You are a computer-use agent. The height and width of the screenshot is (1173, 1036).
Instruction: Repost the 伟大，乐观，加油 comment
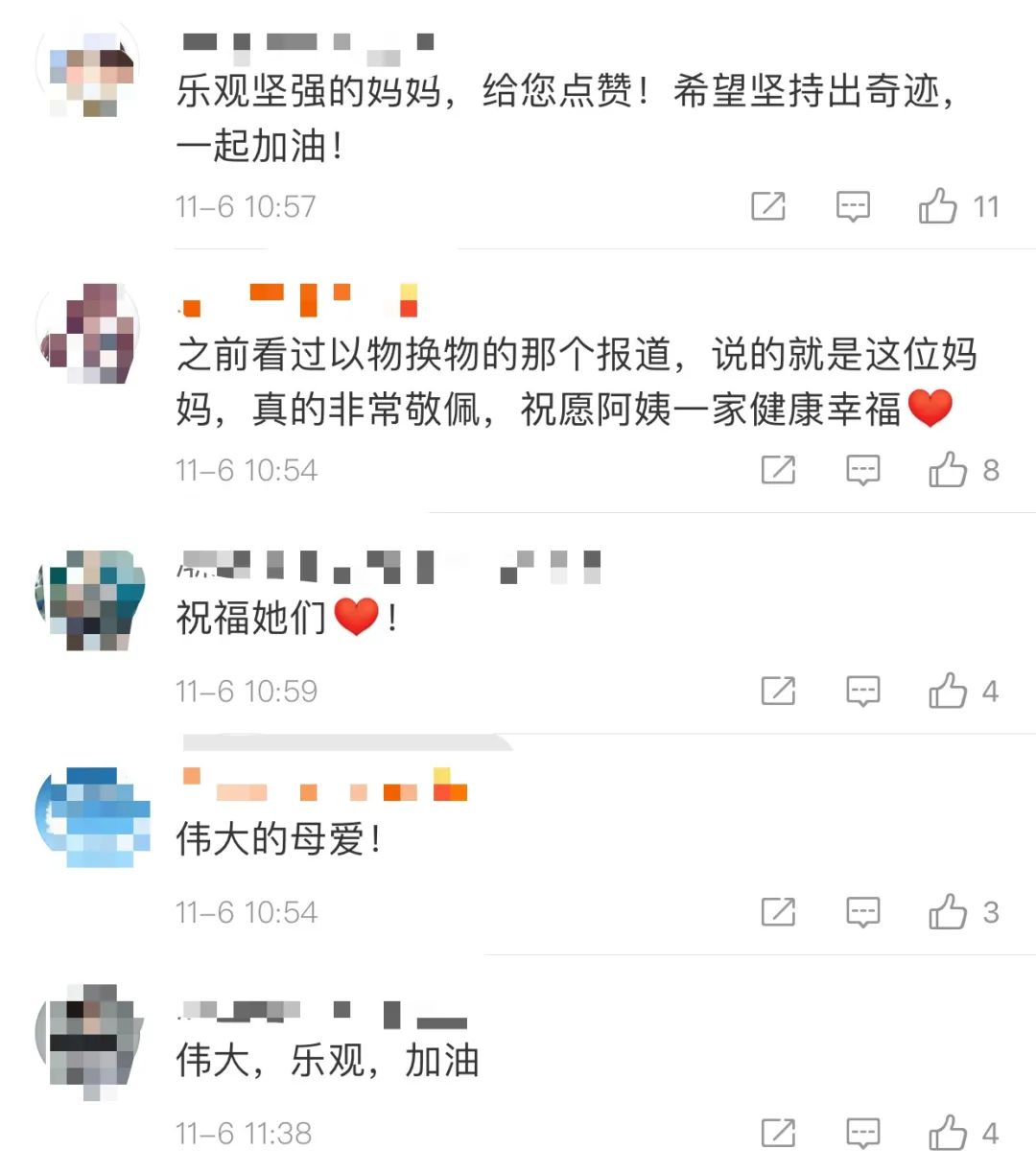click(778, 1133)
